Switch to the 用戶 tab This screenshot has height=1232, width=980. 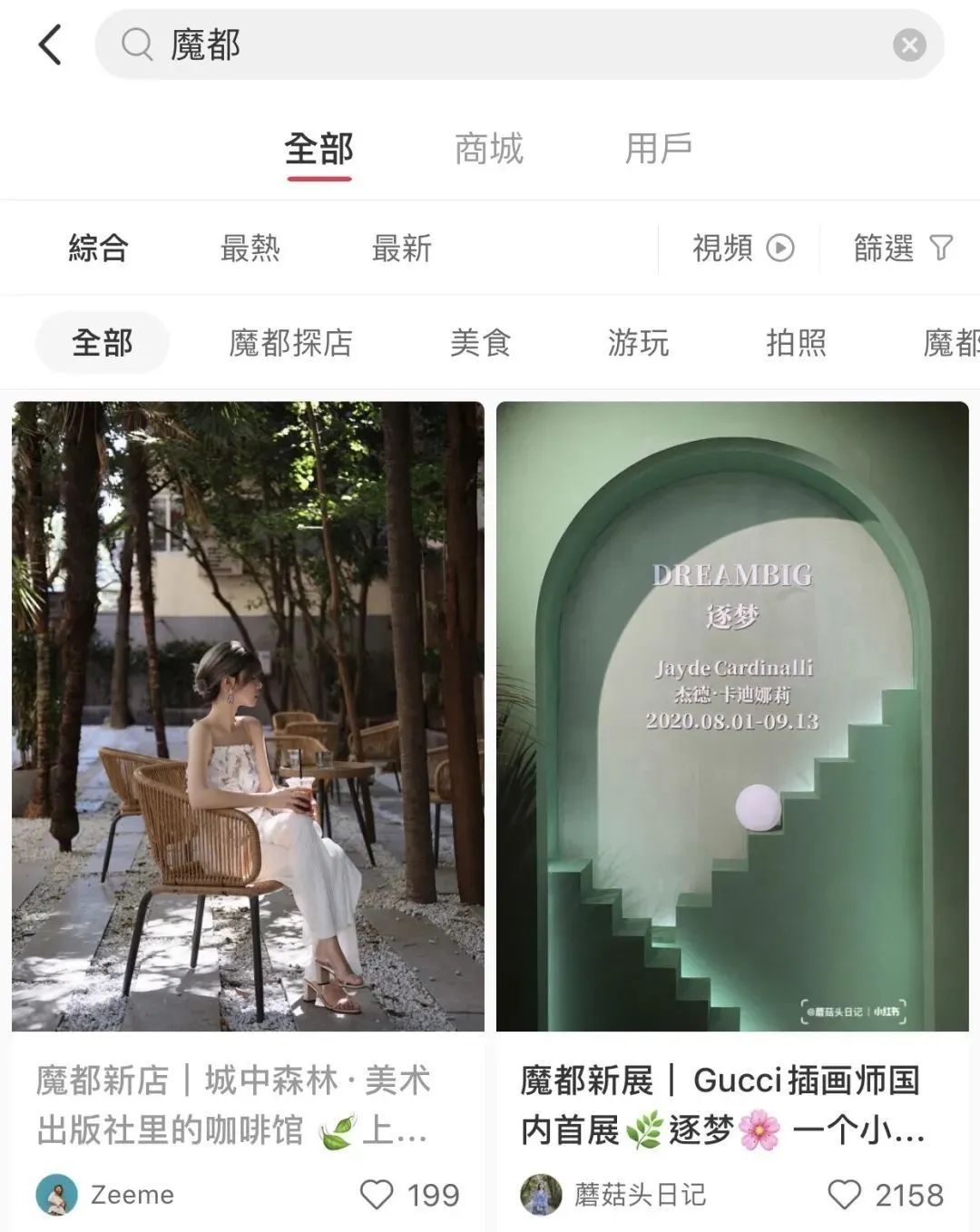click(x=658, y=149)
